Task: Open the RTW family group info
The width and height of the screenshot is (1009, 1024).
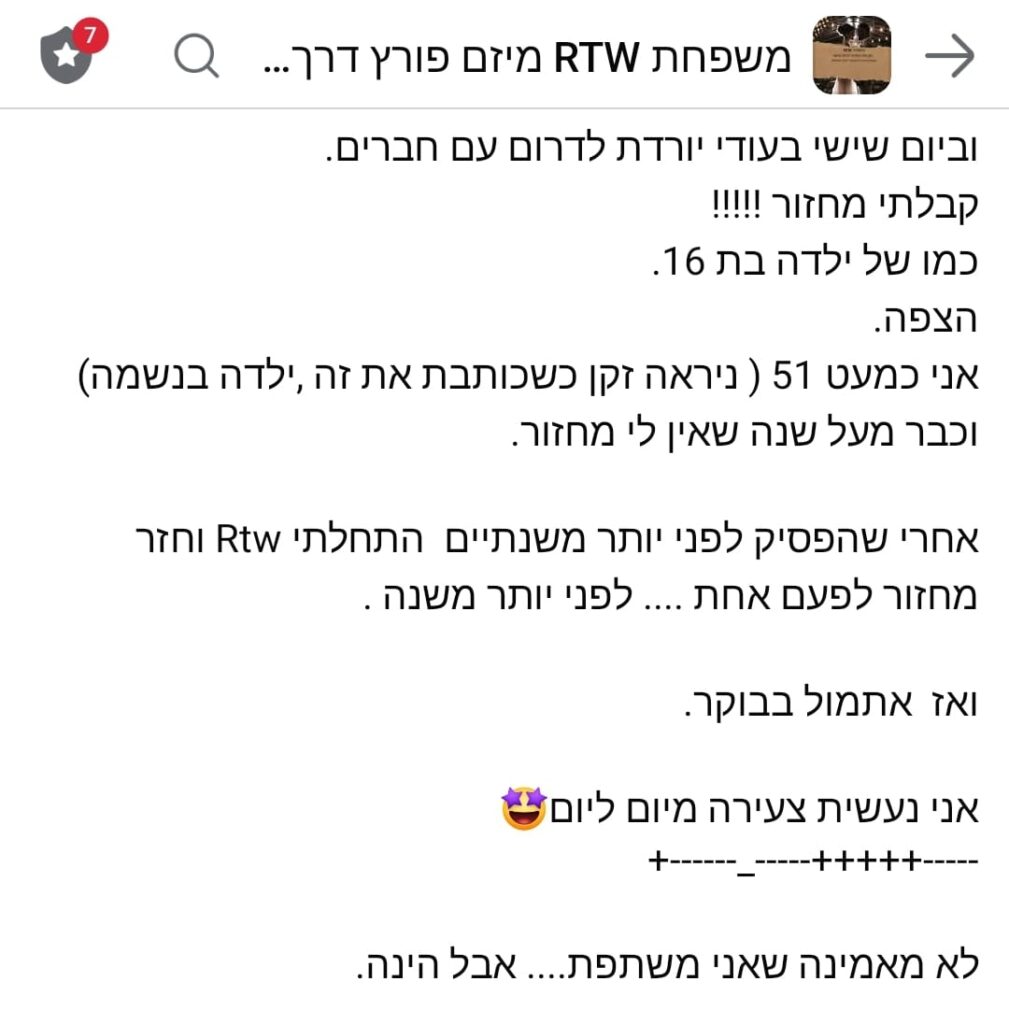Action: tap(530, 58)
